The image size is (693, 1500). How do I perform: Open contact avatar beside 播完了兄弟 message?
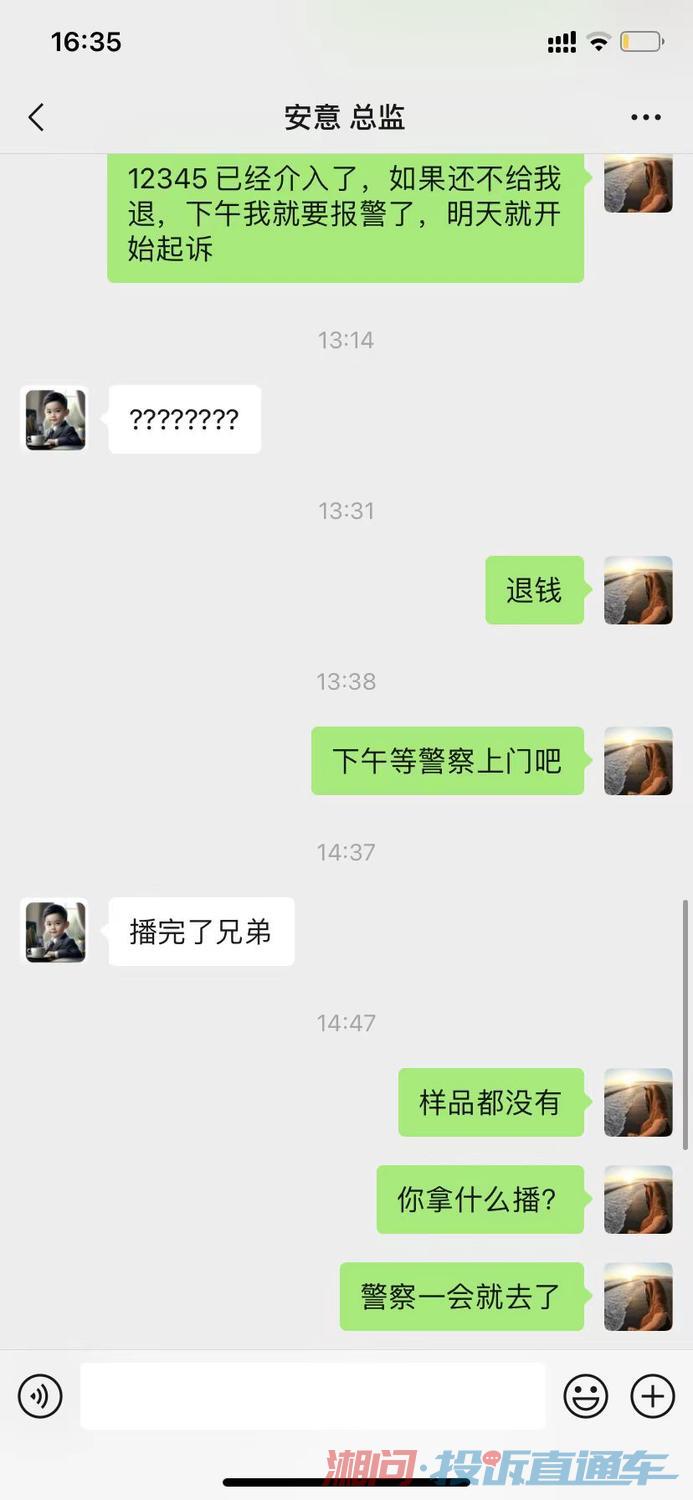(55, 931)
